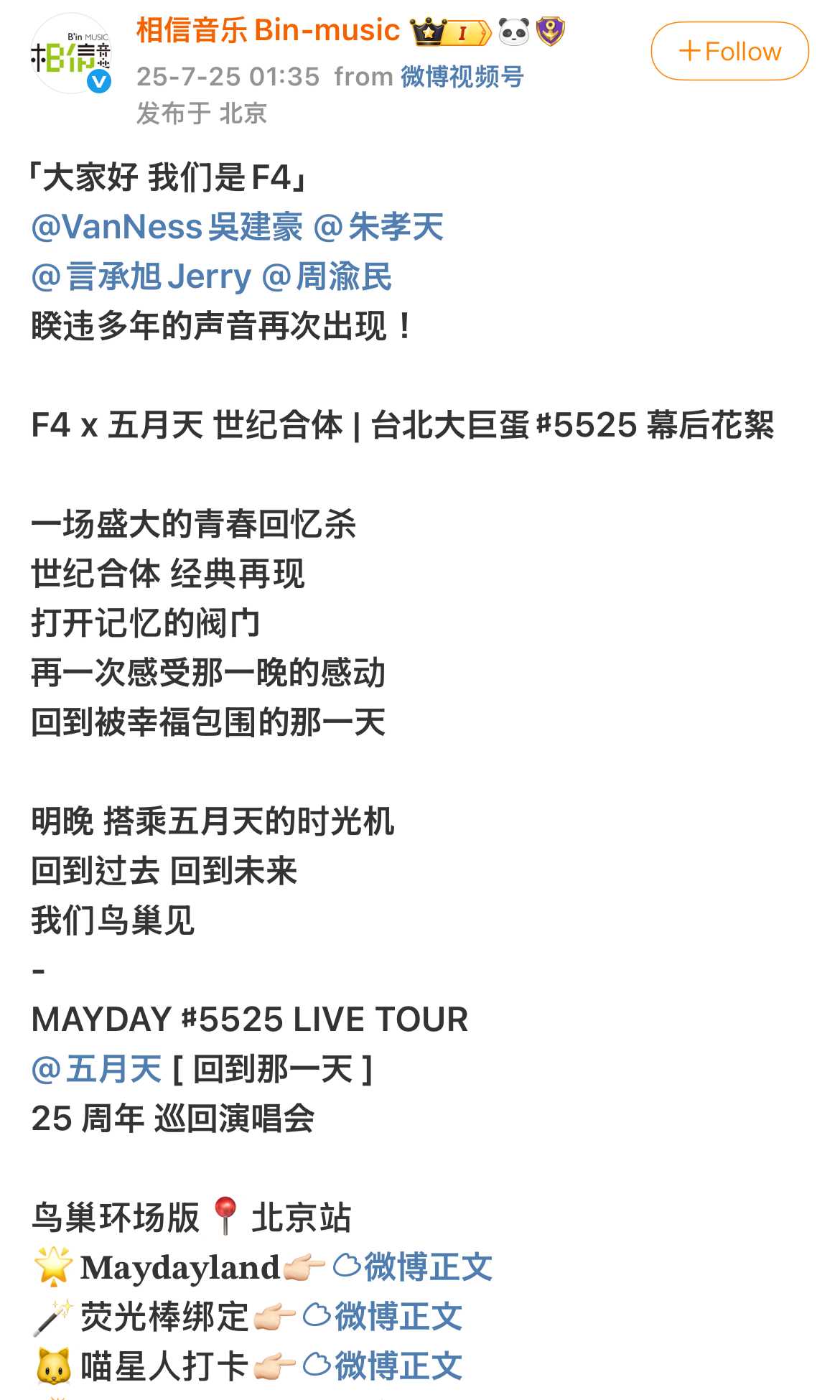The height and width of the screenshot is (1400, 840).
Task: Open 相信音乐 profile avatar
Action: (x=70, y=55)
